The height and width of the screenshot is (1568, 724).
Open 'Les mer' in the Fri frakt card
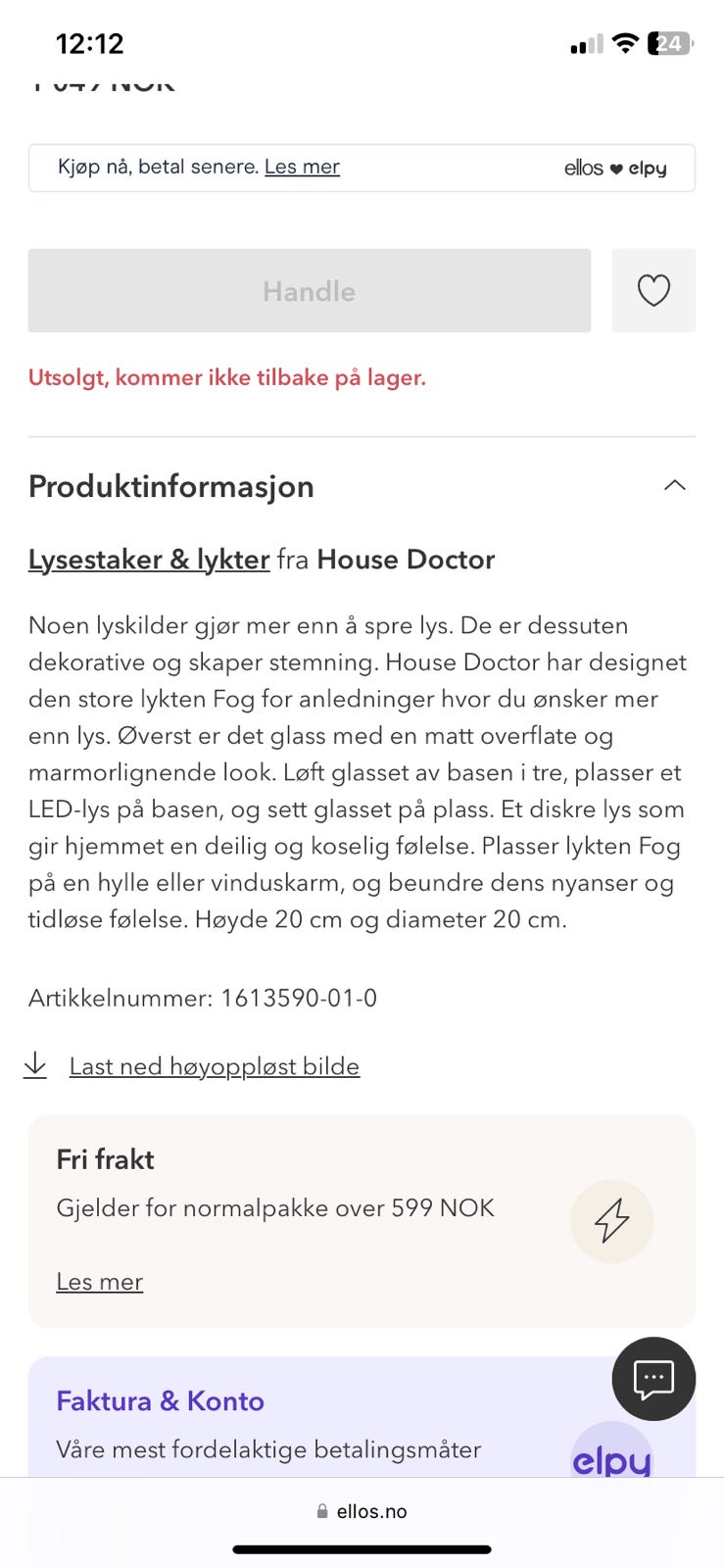(99, 1282)
